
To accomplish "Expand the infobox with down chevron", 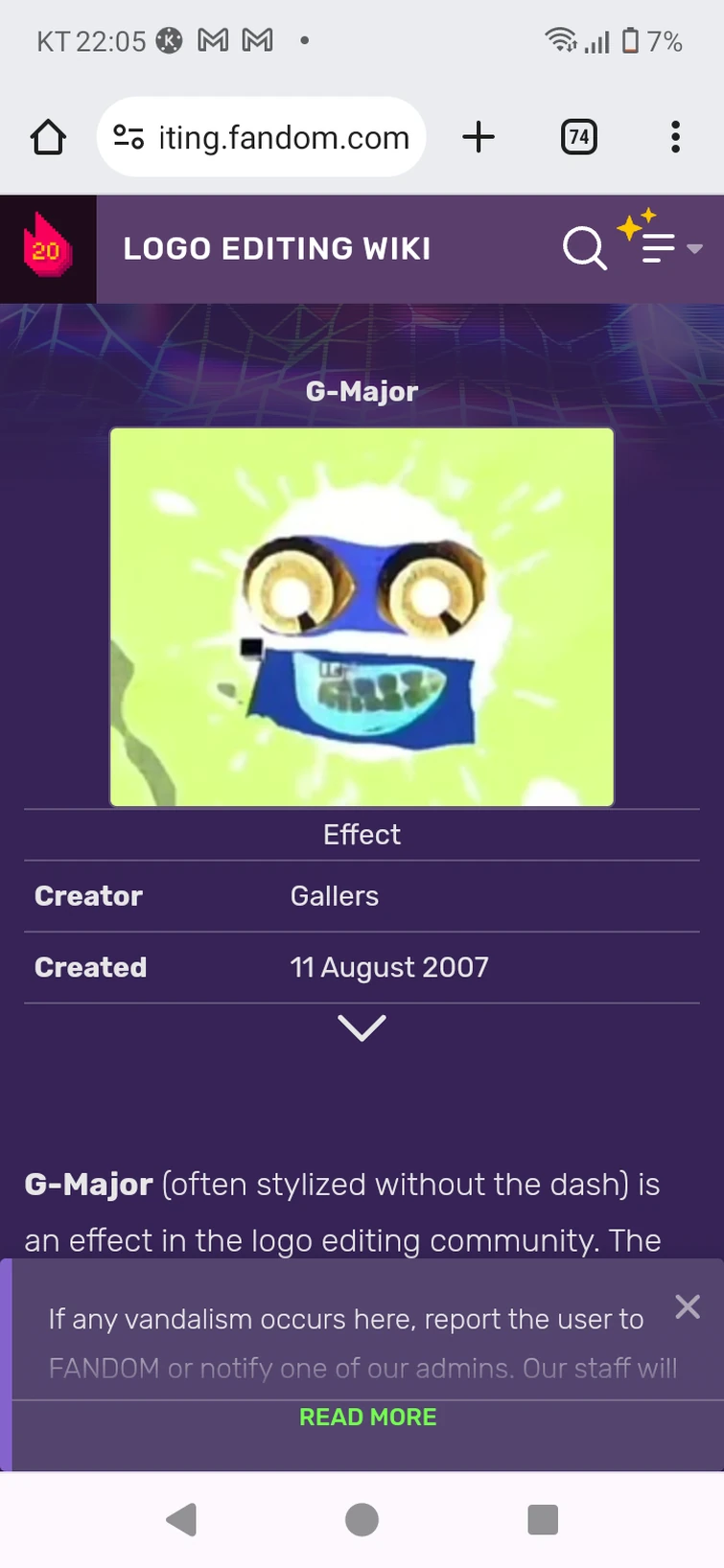I will tap(362, 1027).
